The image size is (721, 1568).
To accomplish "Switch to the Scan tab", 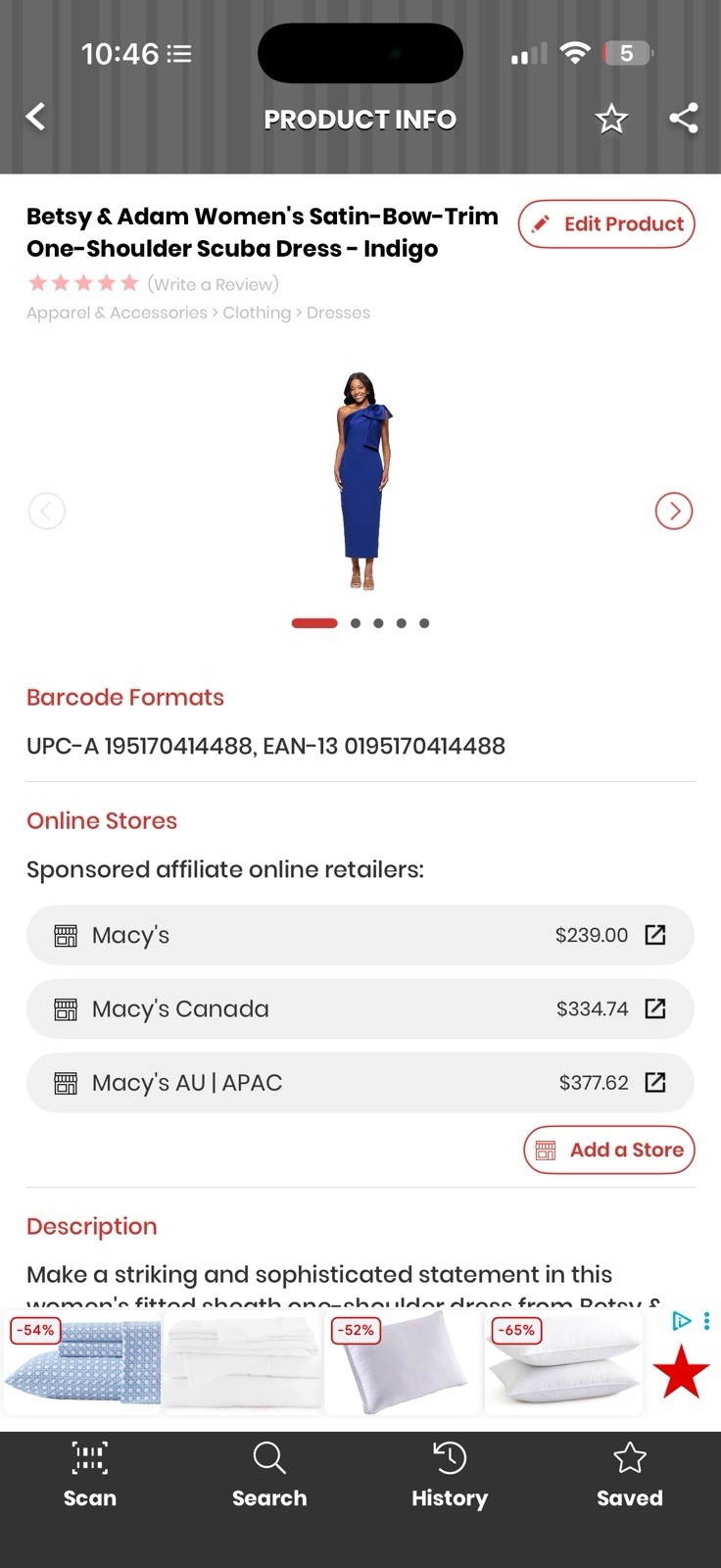I will tap(90, 1475).
